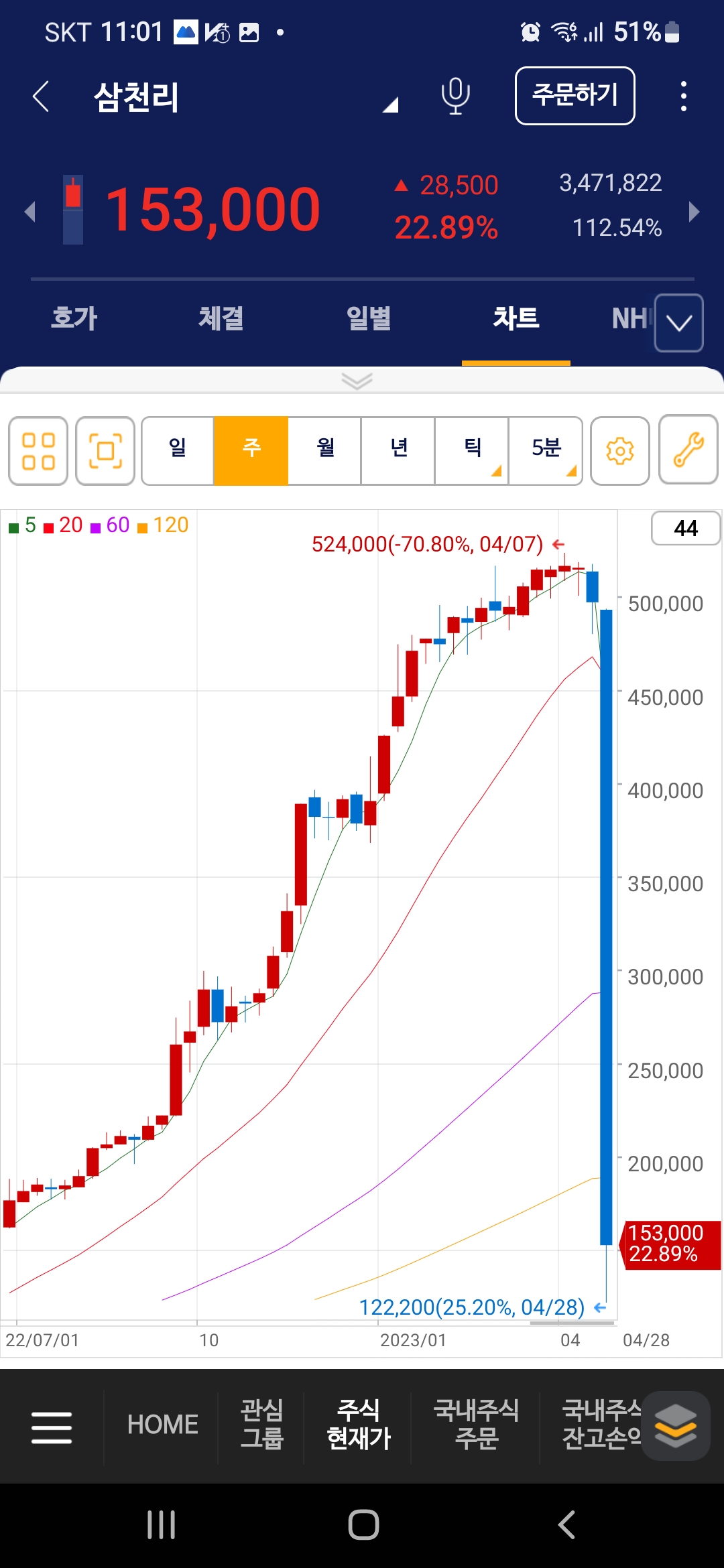Open the hamburger menu in bottom bar
Viewport: 724px width, 1568px height.
click(52, 1426)
